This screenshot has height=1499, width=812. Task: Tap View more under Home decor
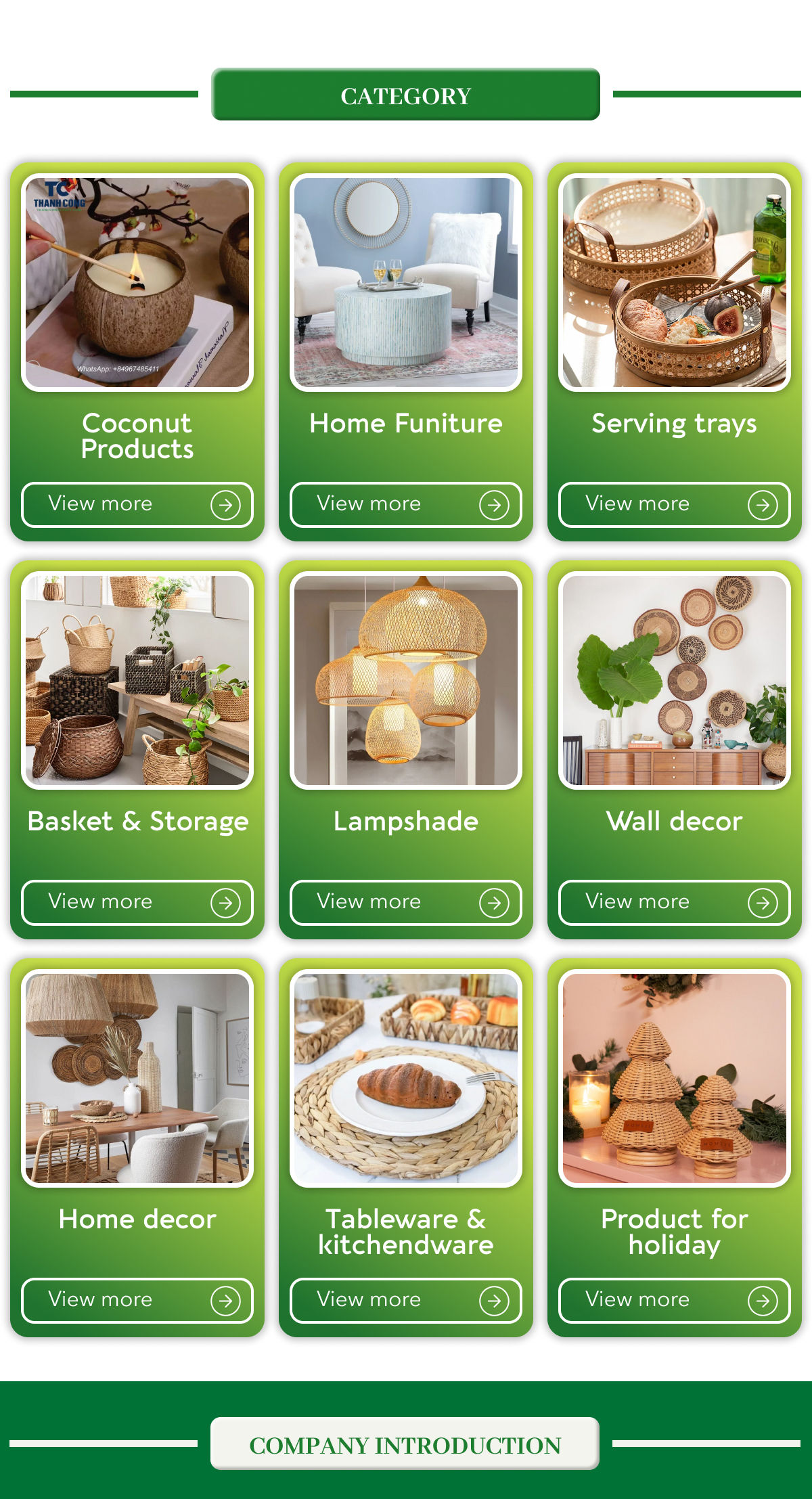pos(137,1301)
